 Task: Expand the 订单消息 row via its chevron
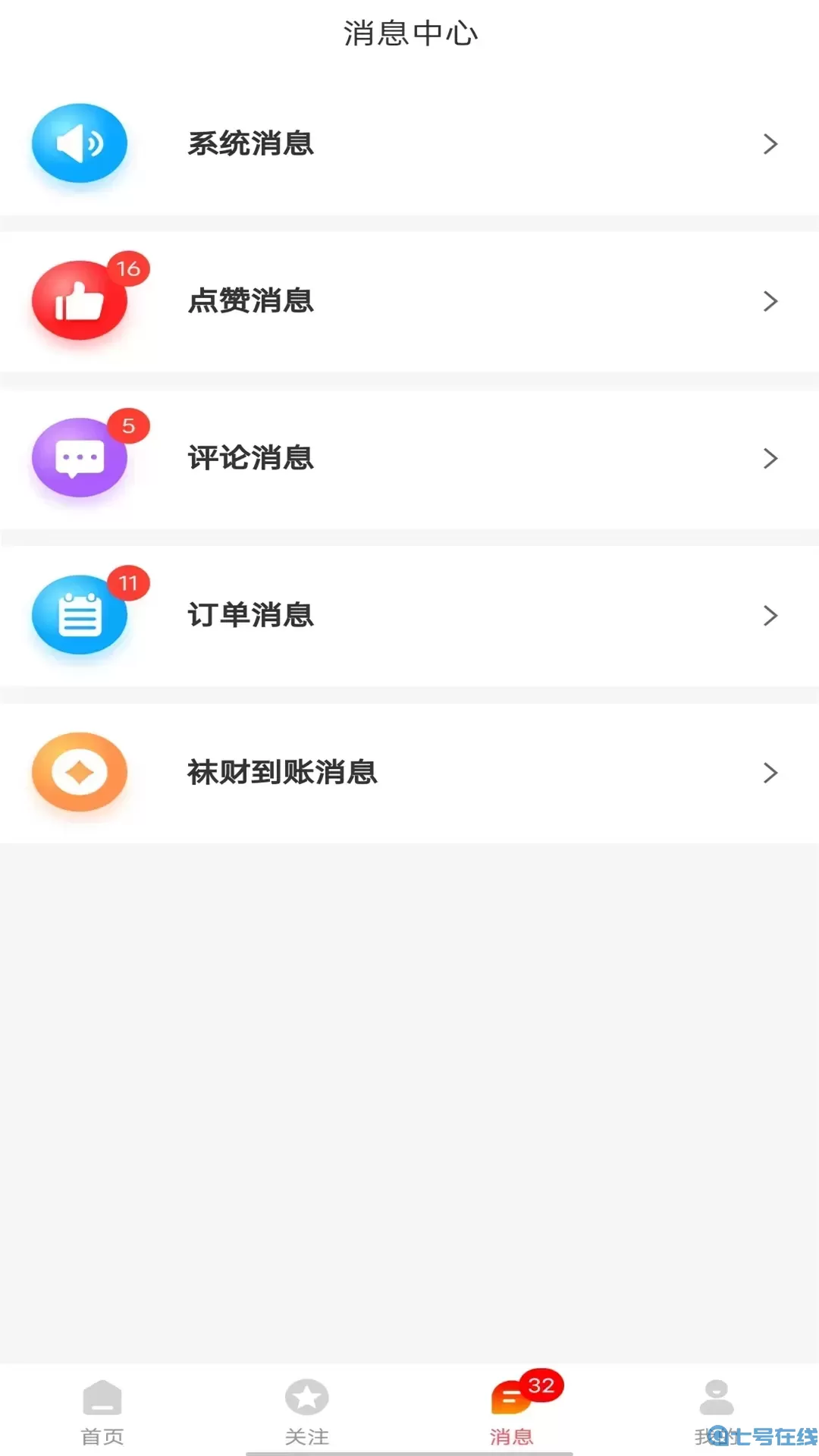pos(771,616)
